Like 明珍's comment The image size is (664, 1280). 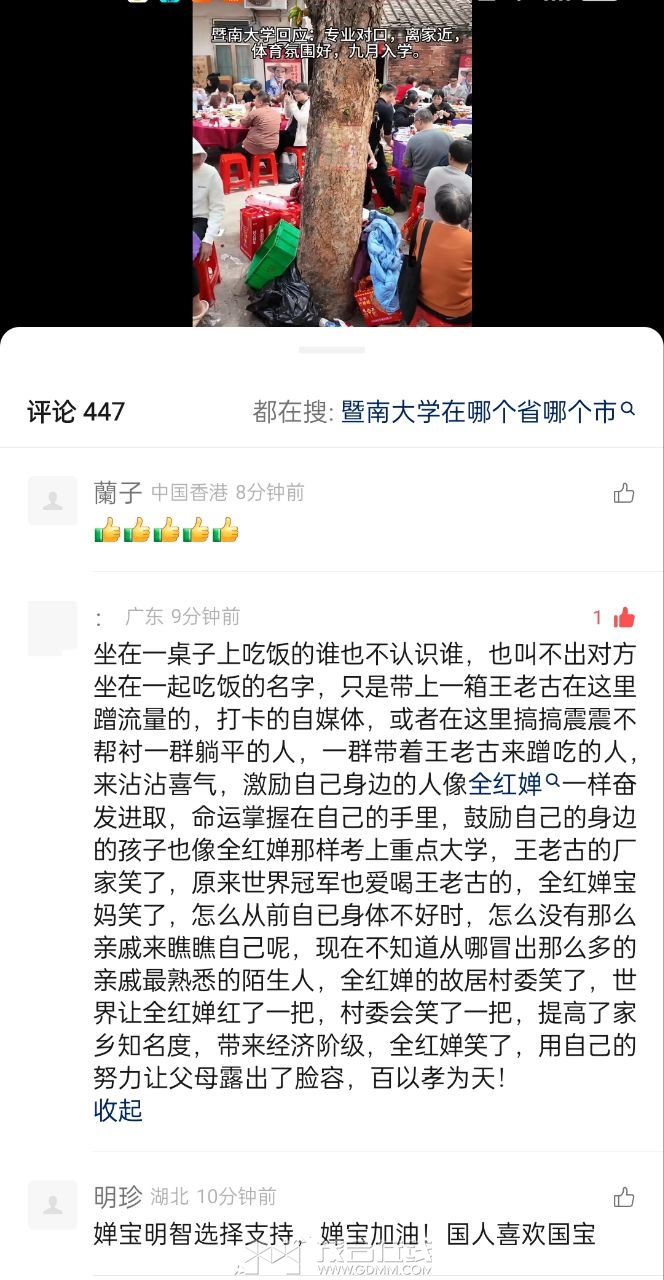point(624,1197)
